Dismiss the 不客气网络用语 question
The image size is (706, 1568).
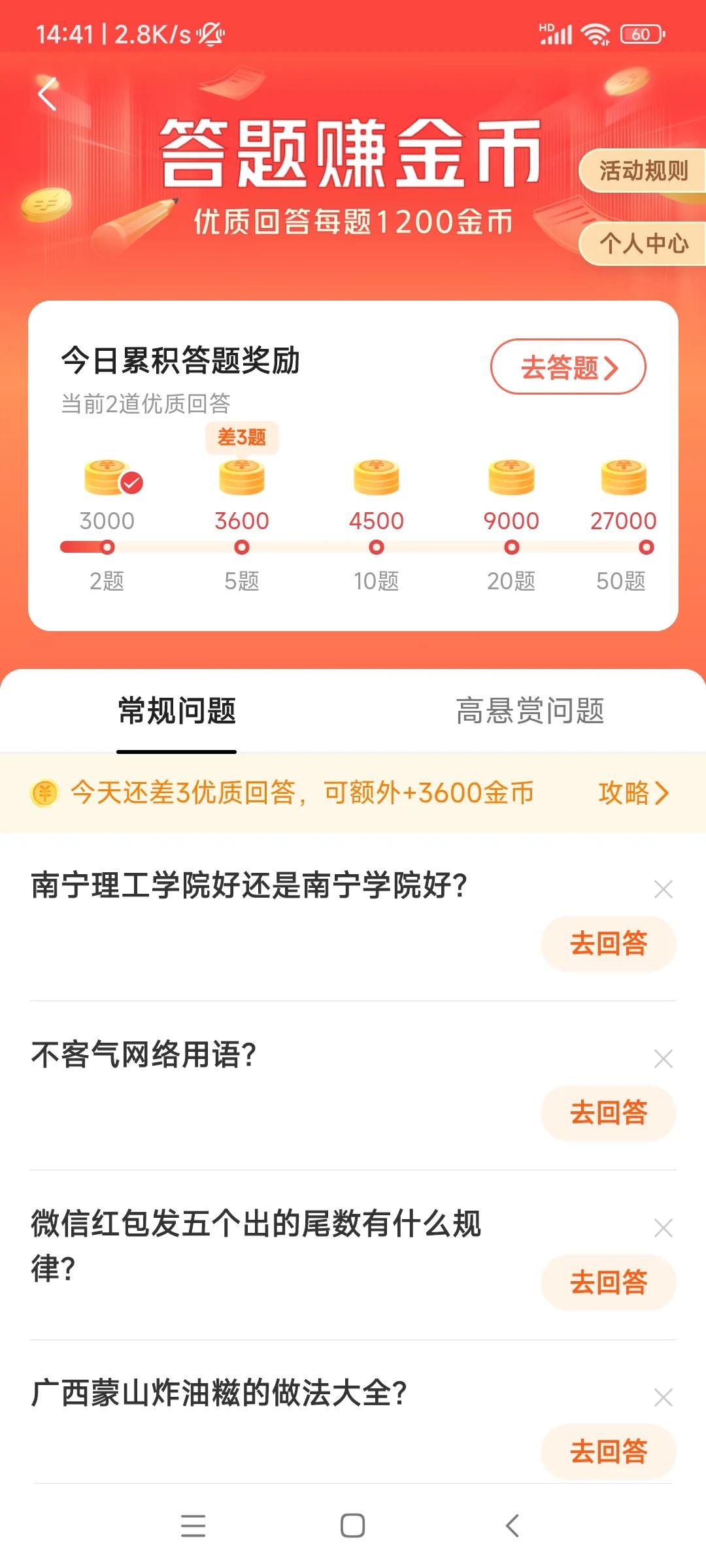click(x=662, y=1060)
